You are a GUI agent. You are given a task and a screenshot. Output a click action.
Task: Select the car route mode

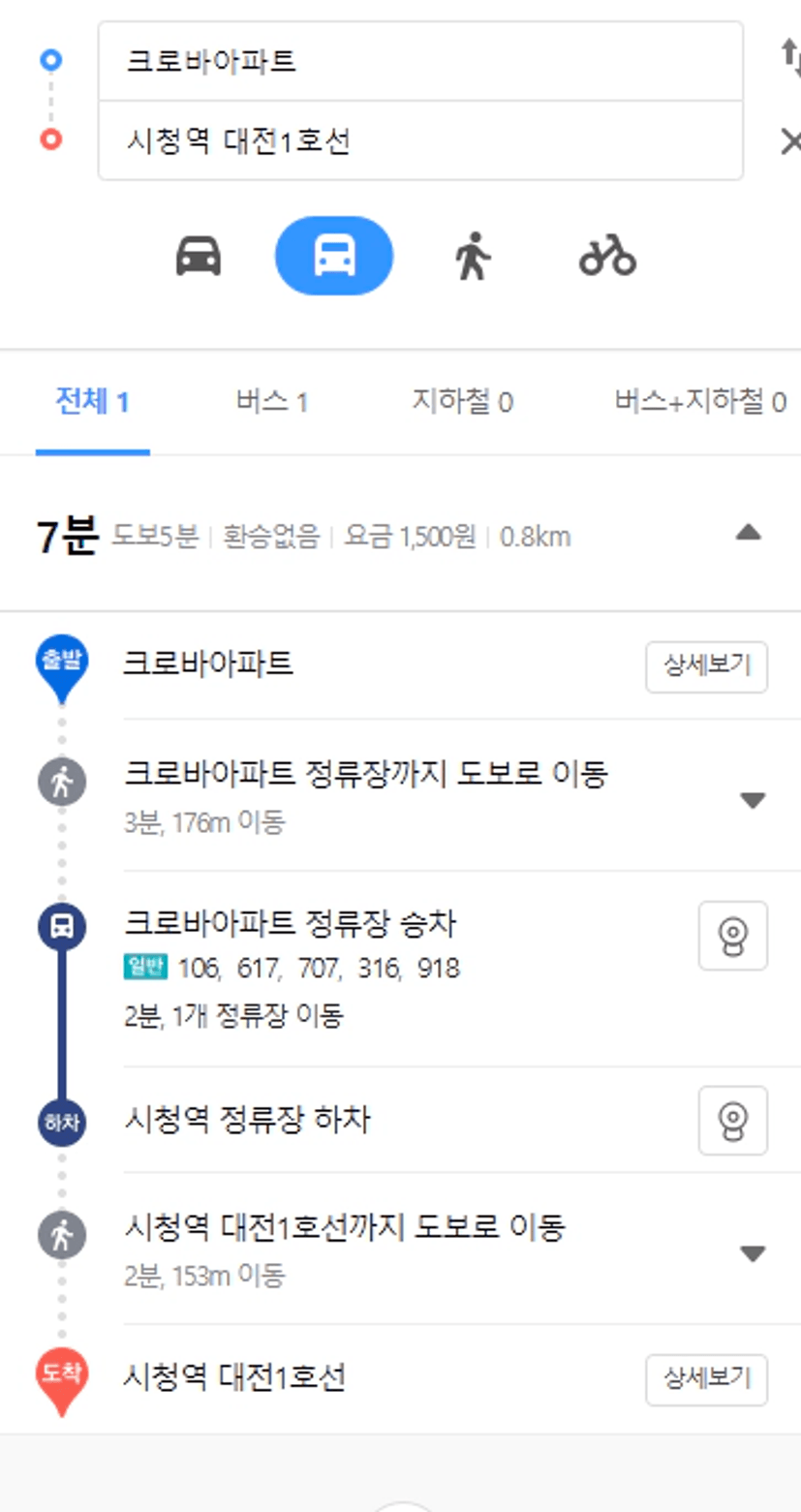coord(199,257)
